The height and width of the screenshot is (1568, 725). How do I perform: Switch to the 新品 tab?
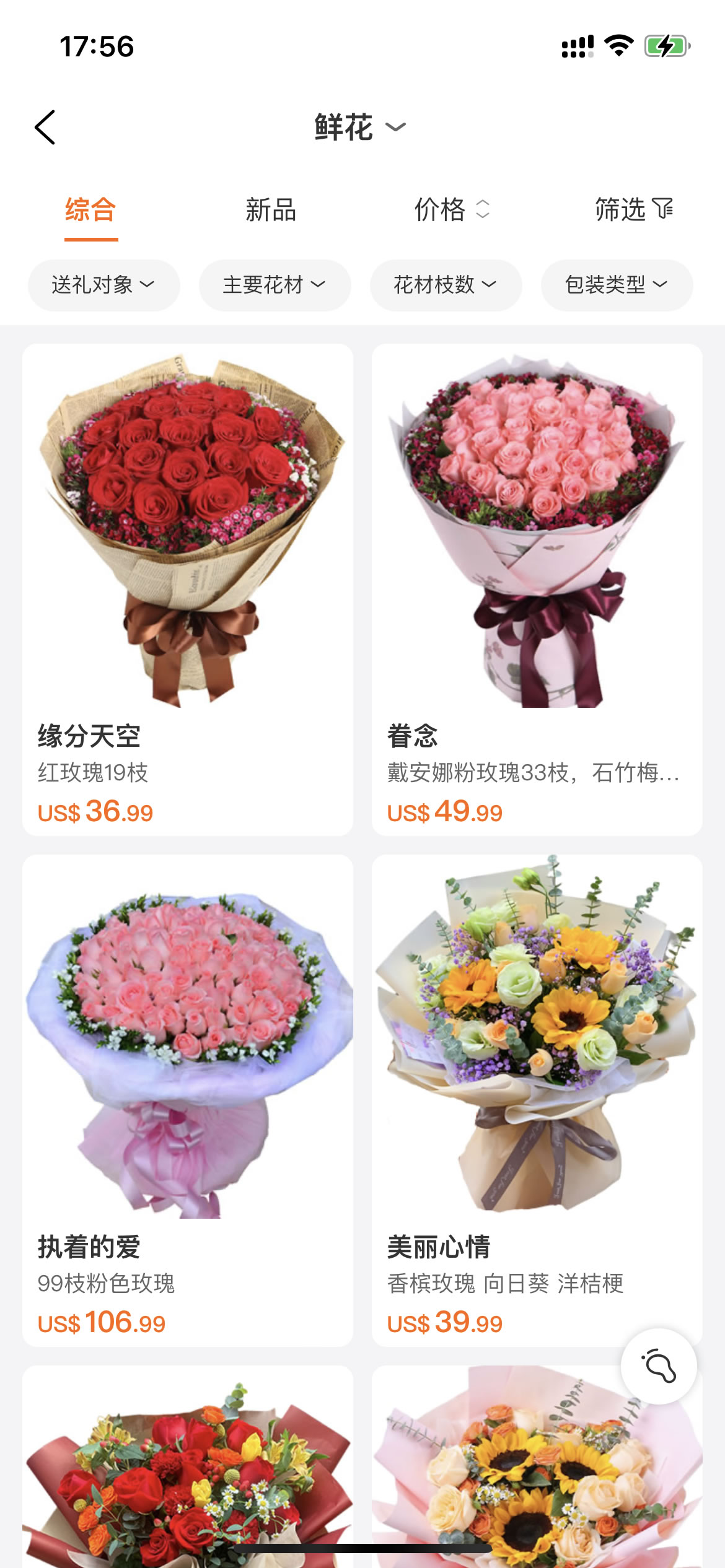[x=271, y=211]
